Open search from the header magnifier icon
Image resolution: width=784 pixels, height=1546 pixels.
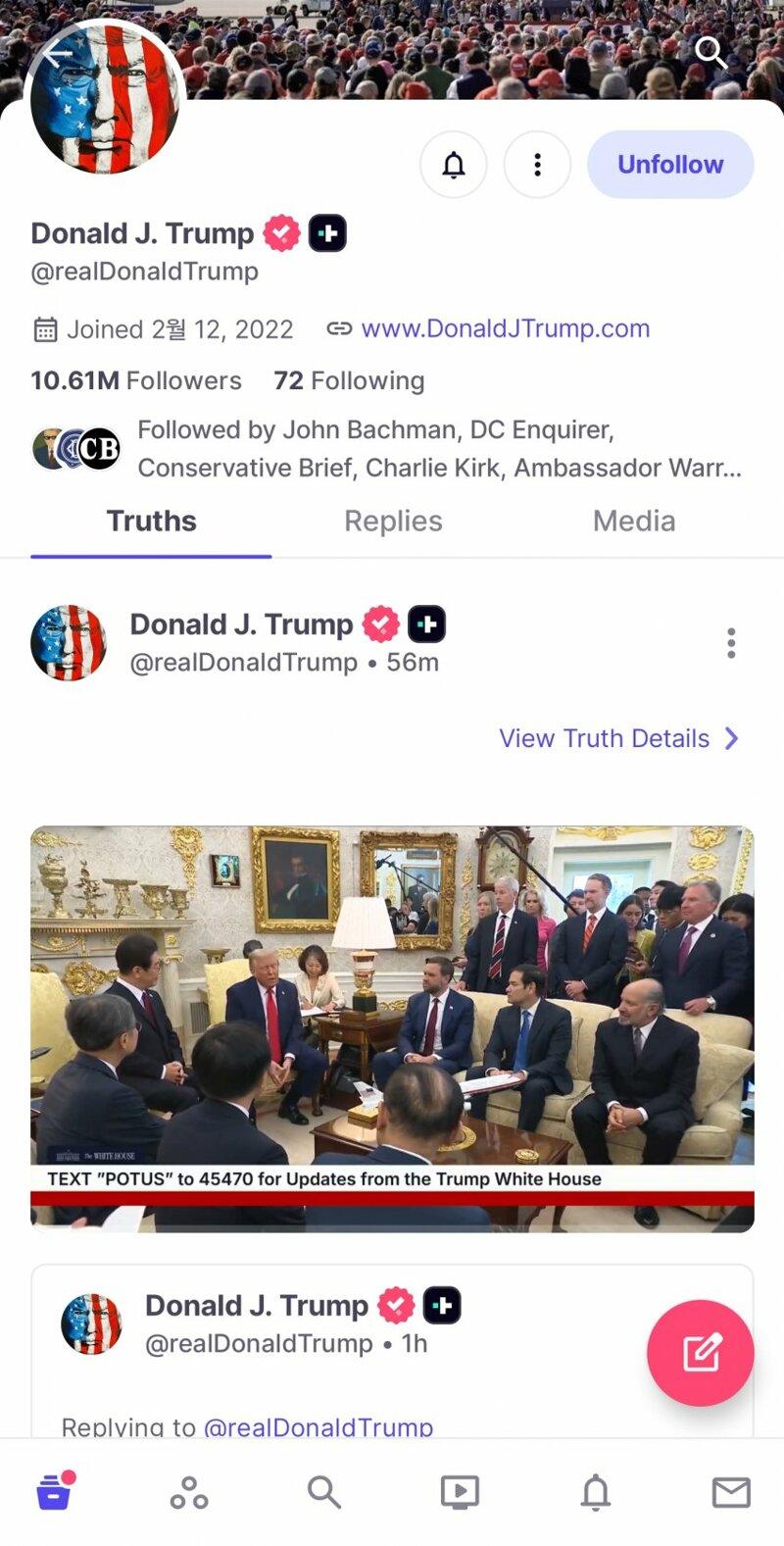(710, 53)
